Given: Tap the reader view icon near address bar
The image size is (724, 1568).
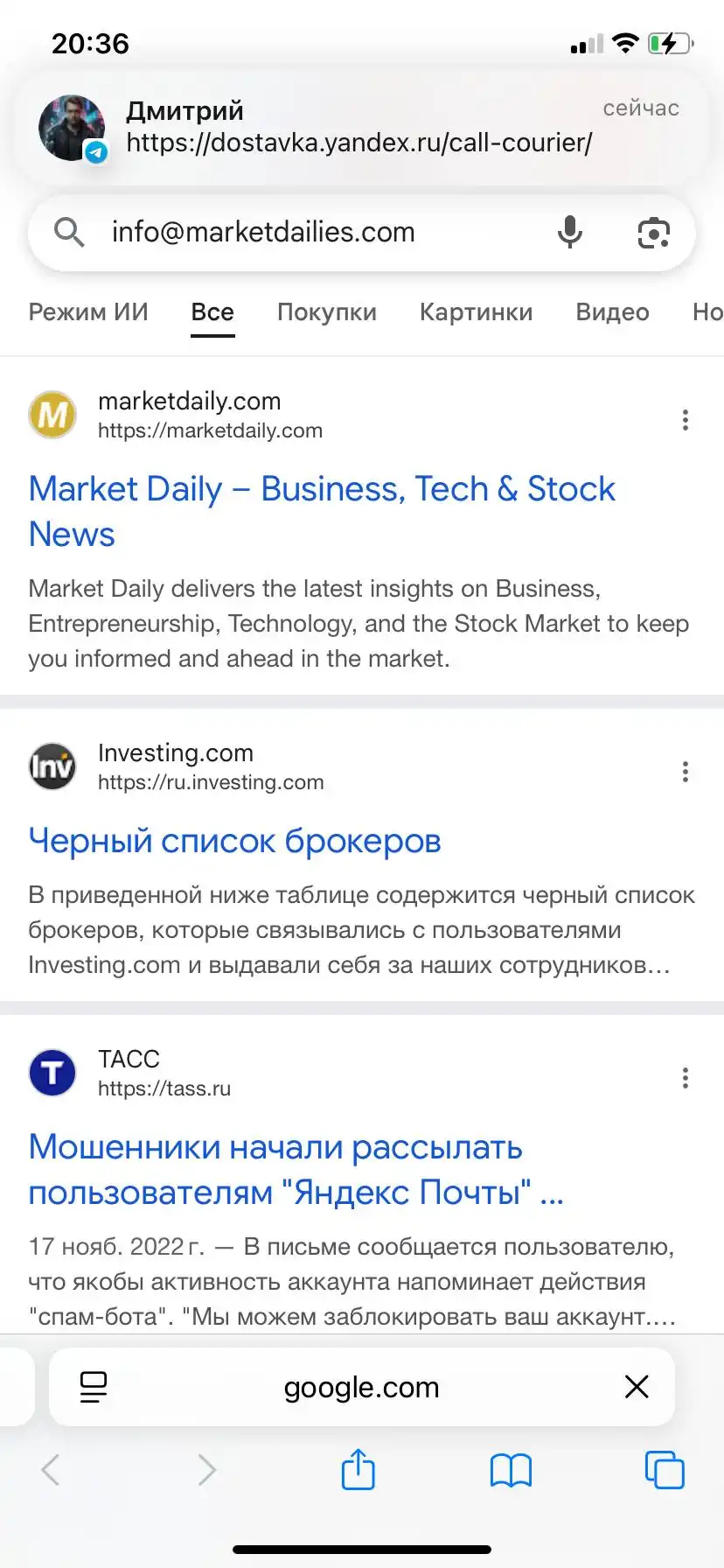Looking at the screenshot, I should point(94,1387).
